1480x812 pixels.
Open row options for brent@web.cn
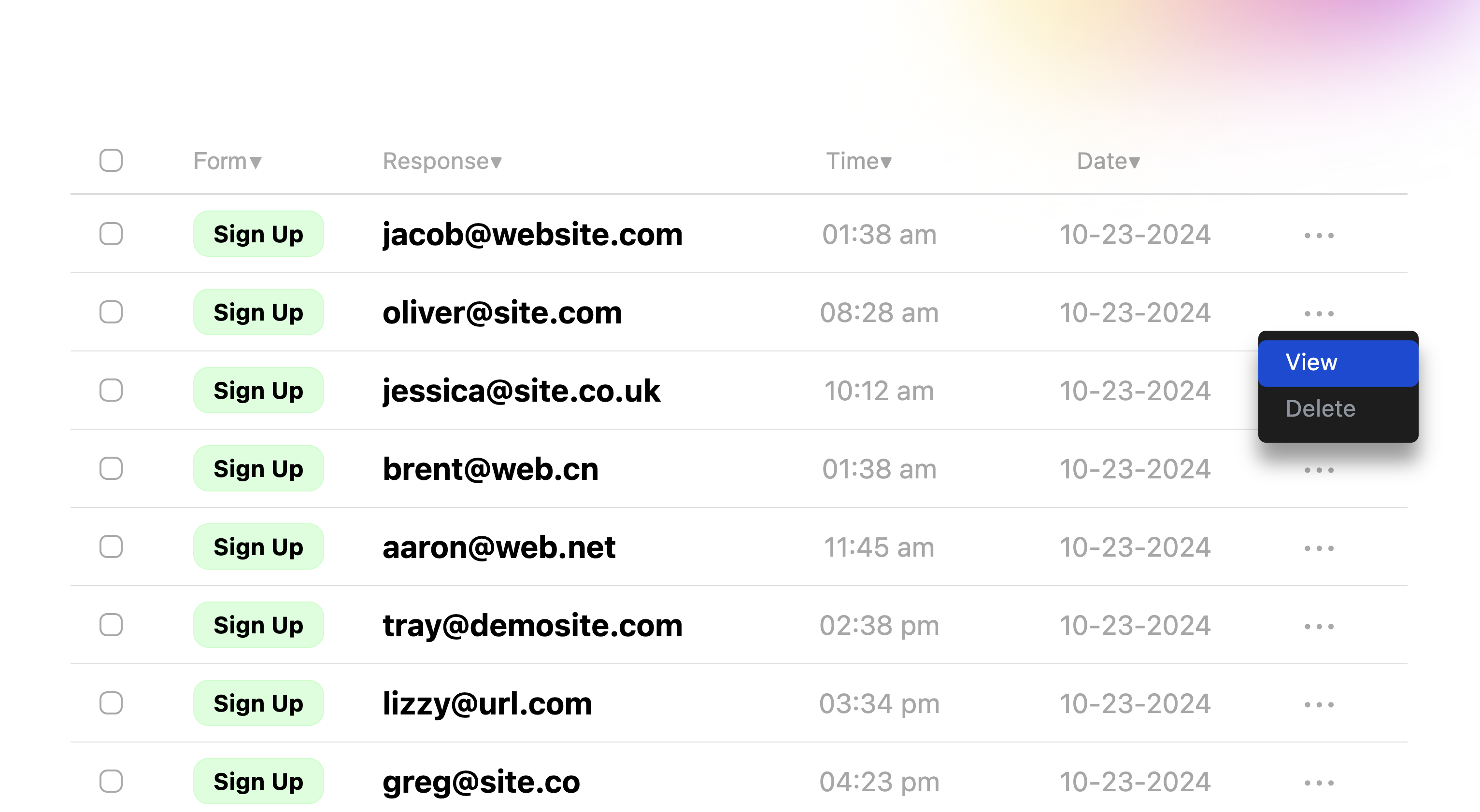point(1319,470)
